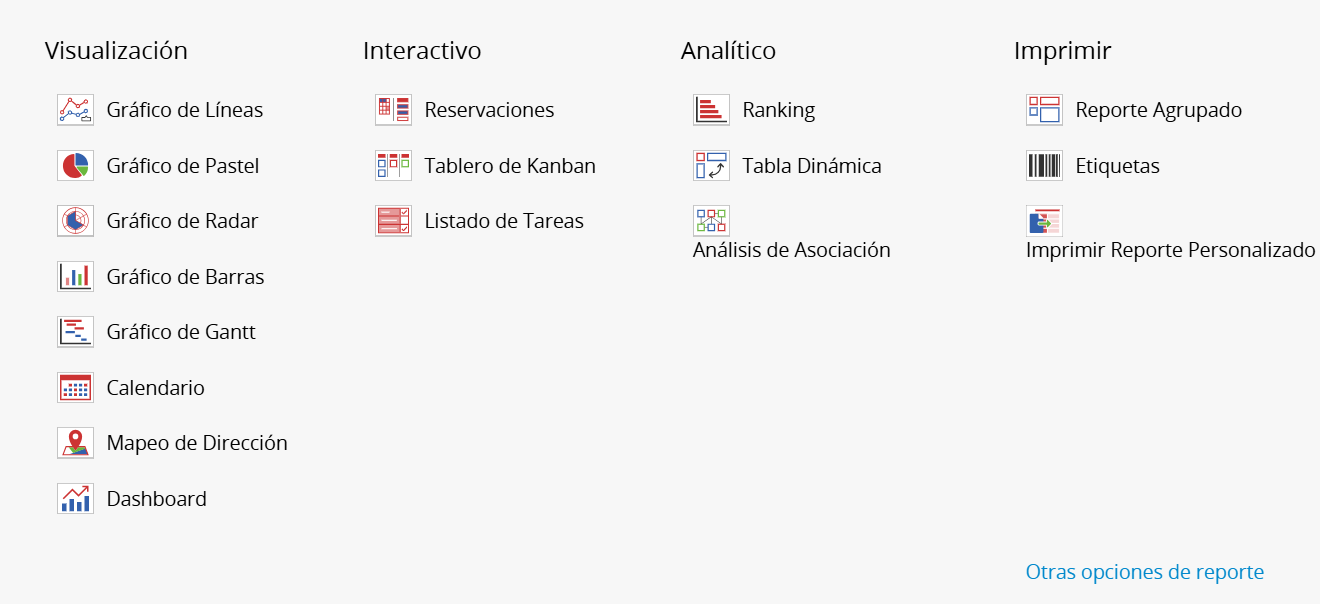Select the Gráfico de Gantt report
This screenshot has height=604, width=1320.
pyautogui.click(x=180, y=332)
